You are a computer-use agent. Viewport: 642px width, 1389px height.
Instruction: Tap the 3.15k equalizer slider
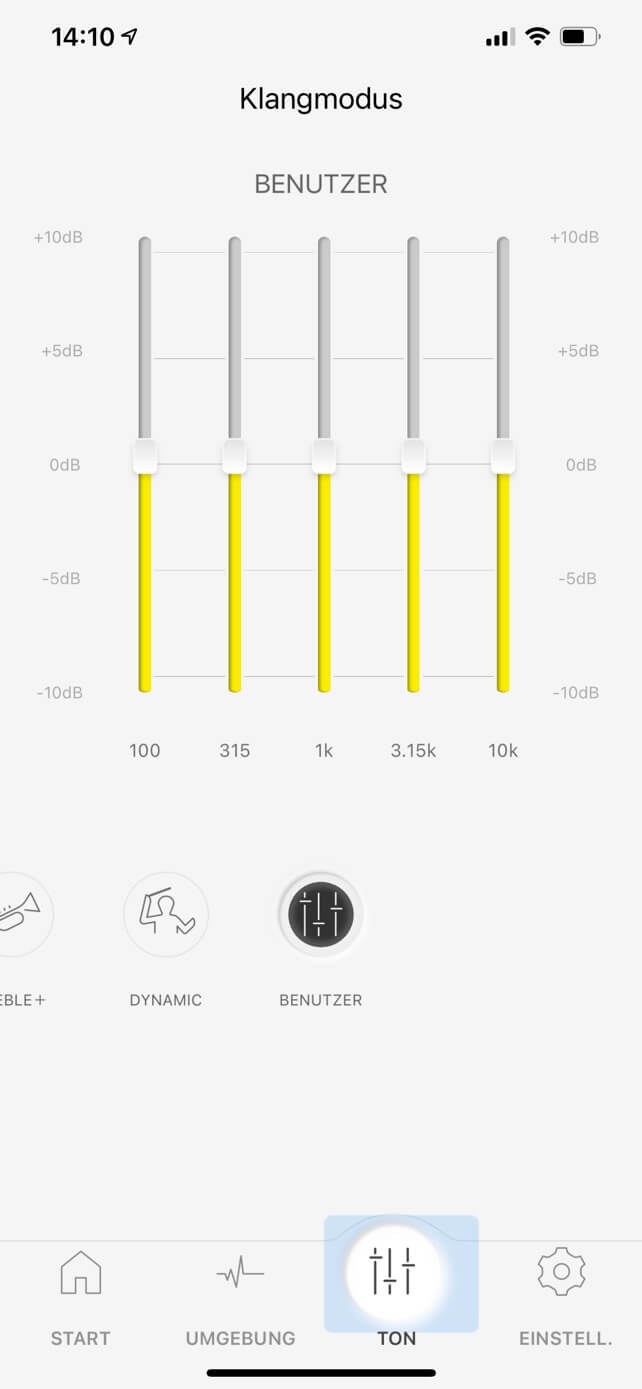coord(413,457)
